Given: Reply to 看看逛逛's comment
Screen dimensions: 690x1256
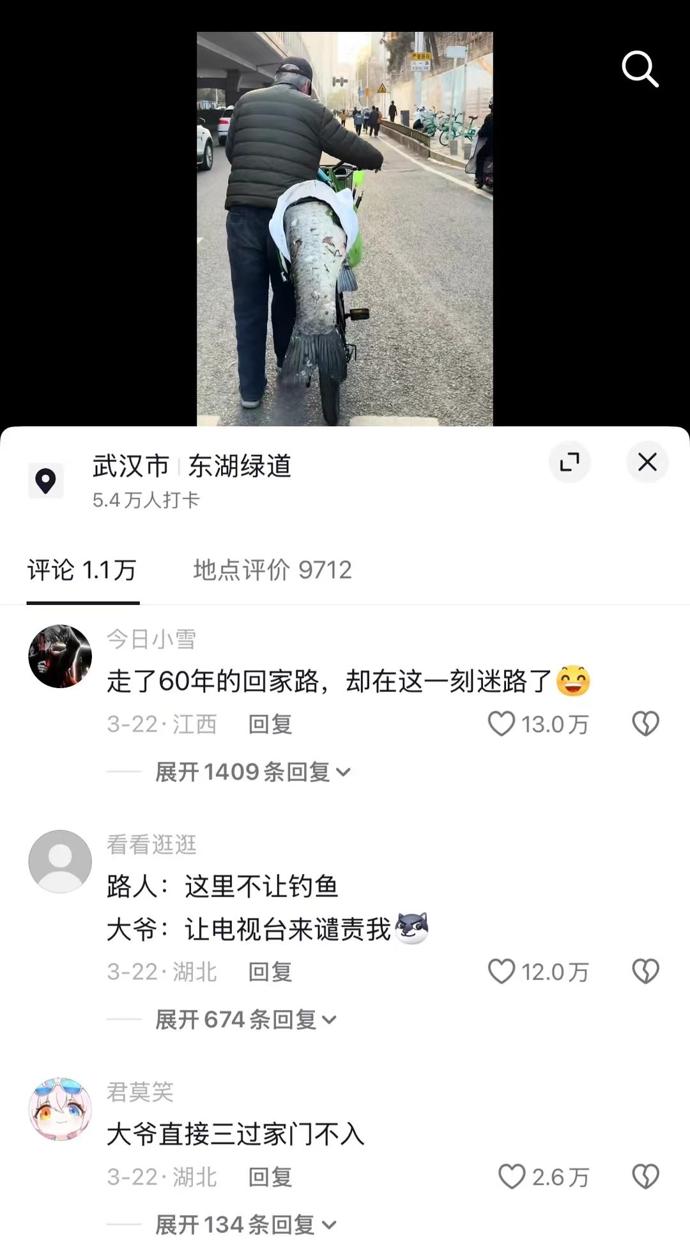Looking at the screenshot, I should pyautogui.click(x=270, y=971).
